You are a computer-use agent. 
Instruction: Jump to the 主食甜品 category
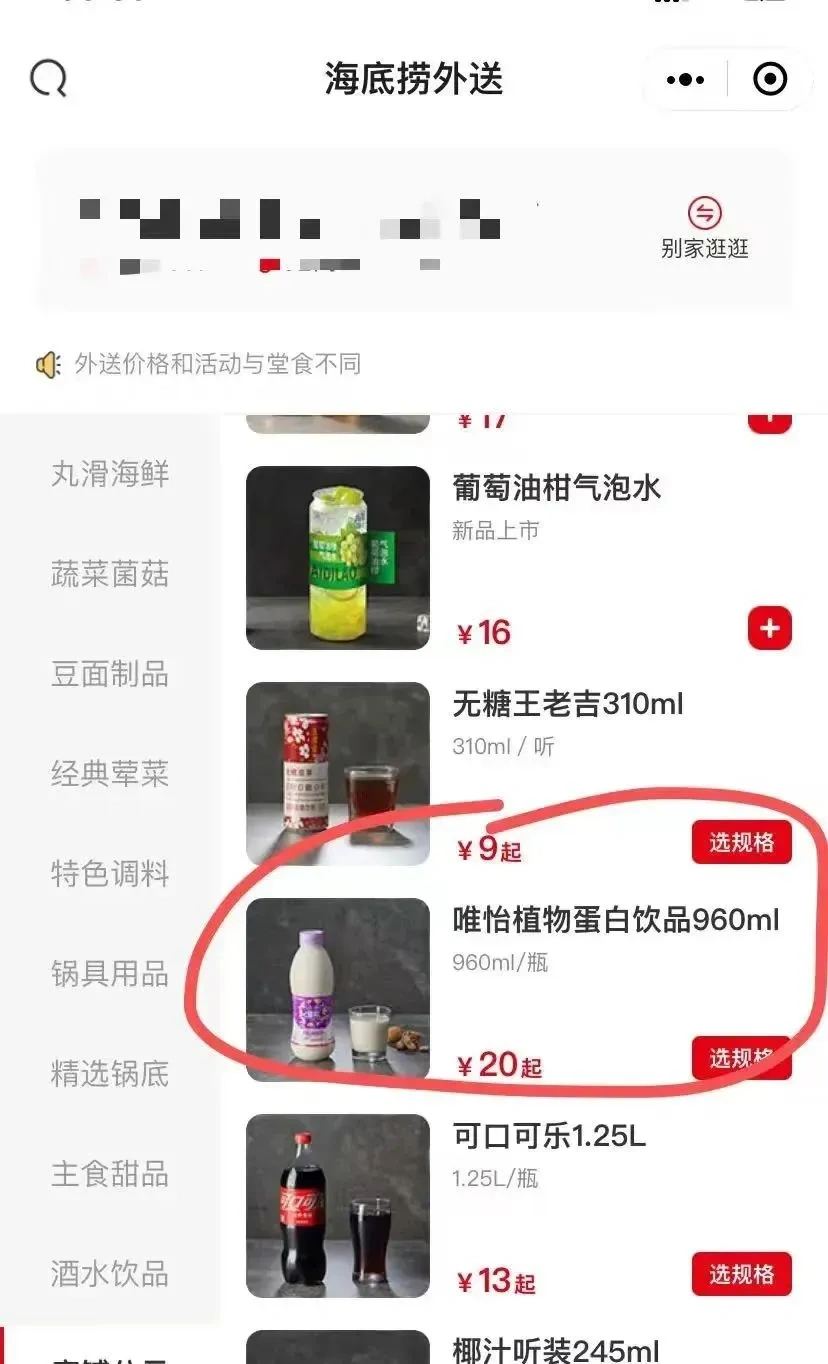tap(110, 1174)
